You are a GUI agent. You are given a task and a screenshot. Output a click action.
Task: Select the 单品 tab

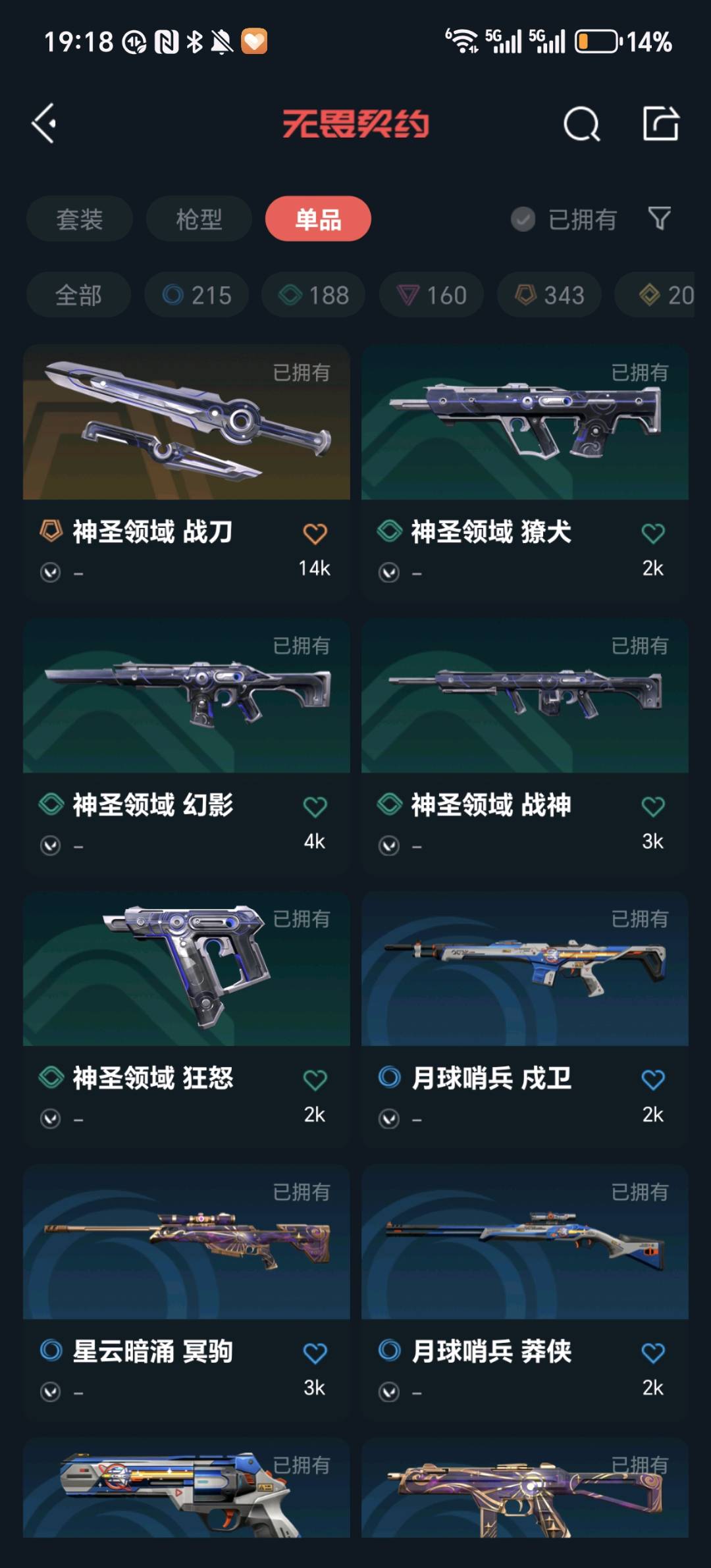[x=318, y=219]
